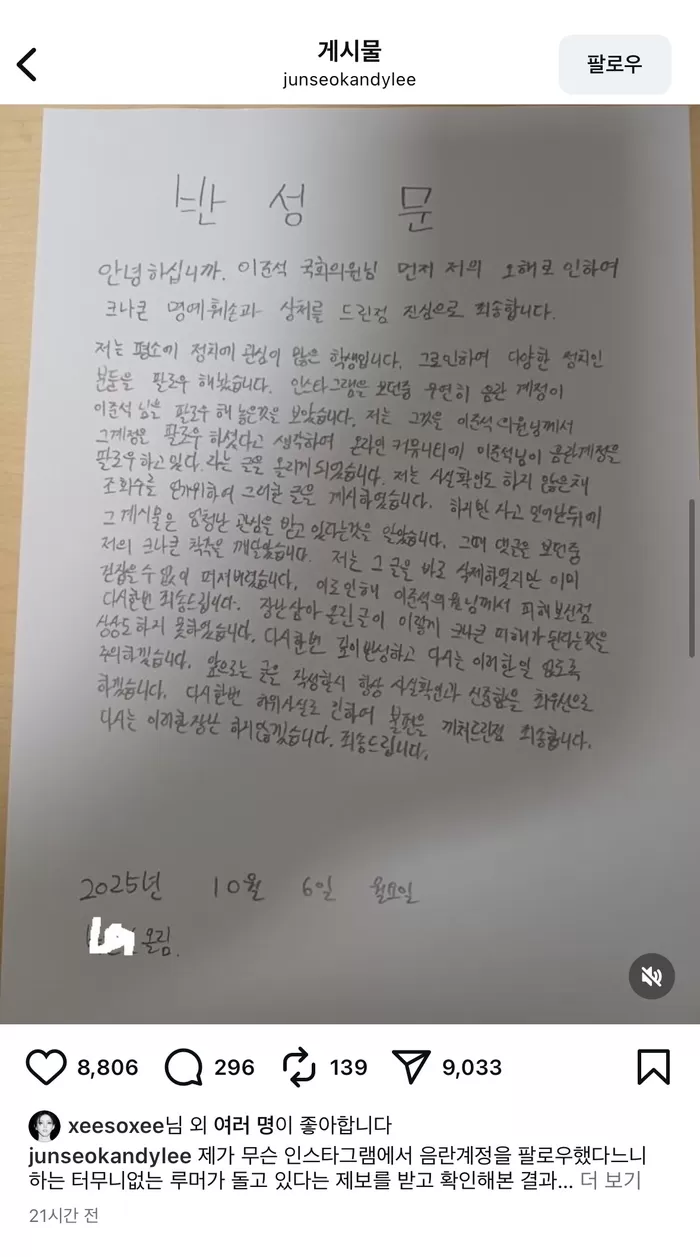The height and width of the screenshot is (1257, 700).
Task: Open the profile name in the header
Action: 348,80
